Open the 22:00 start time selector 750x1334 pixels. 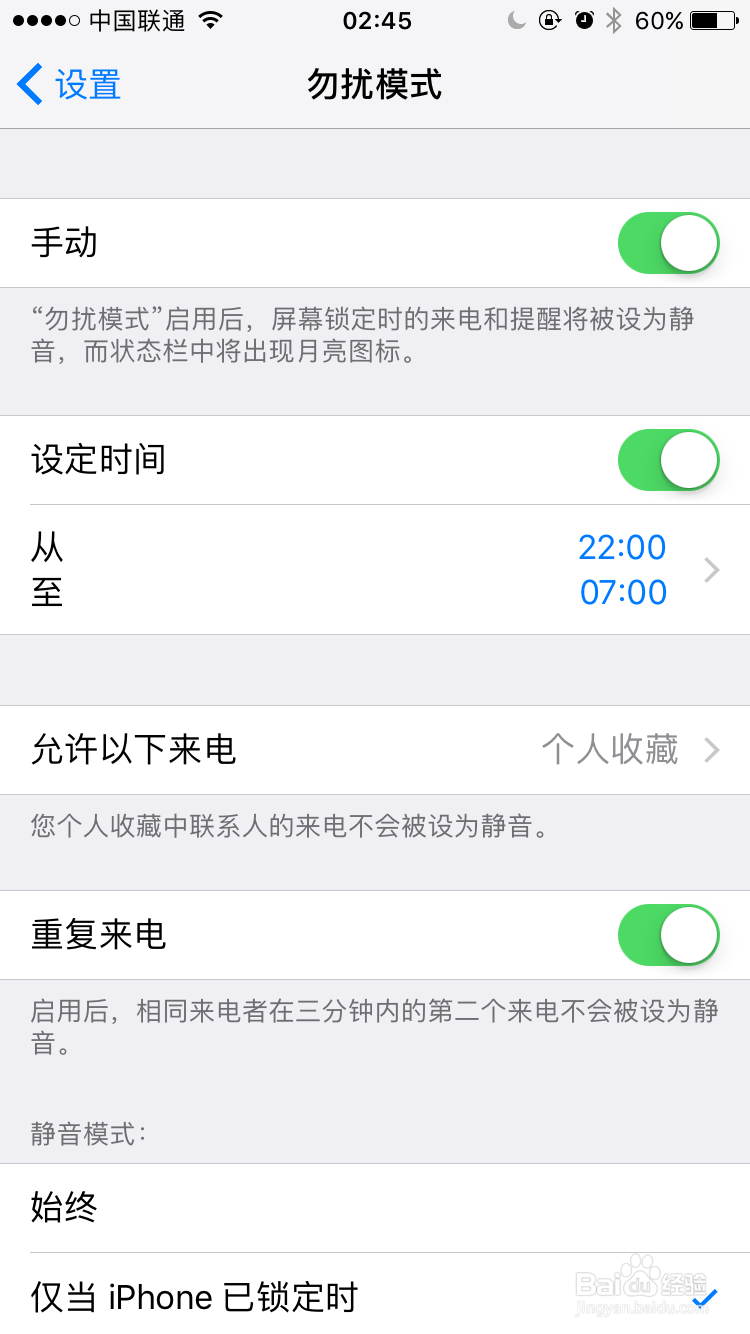(x=623, y=547)
